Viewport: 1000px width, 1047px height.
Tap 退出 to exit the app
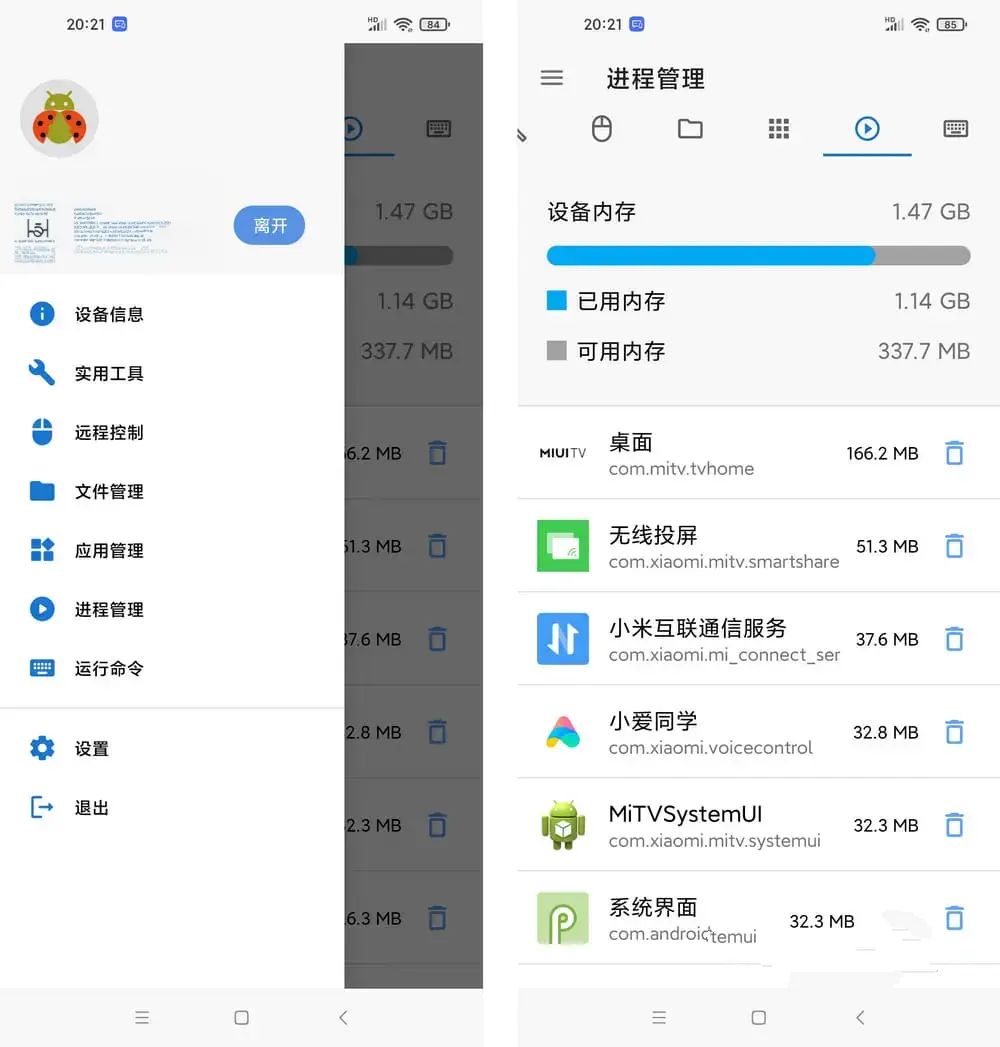(x=91, y=807)
